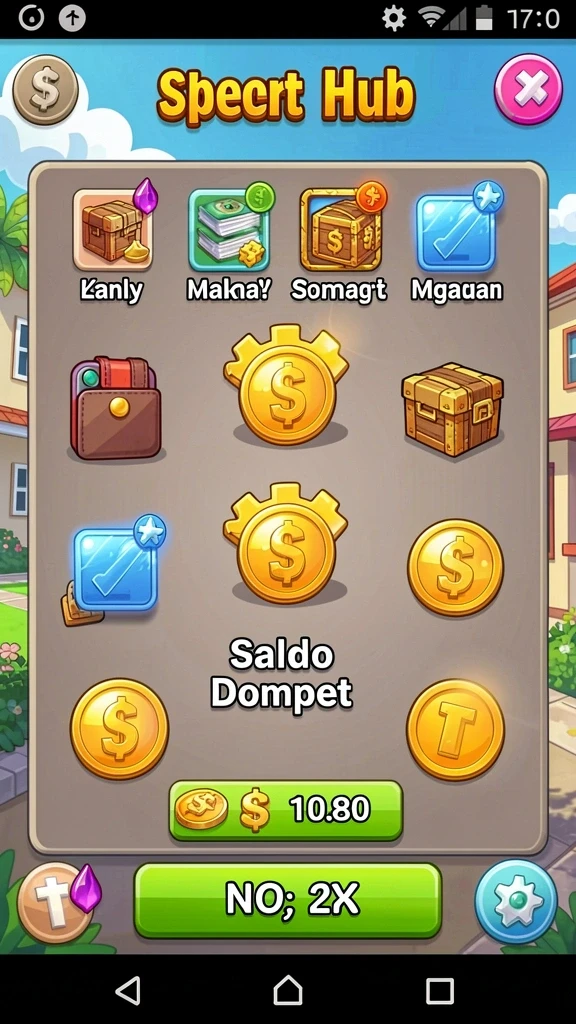Image resolution: width=576 pixels, height=1024 pixels.
Task: Tap the round button with purple gem
Action: pyautogui.click(x=57, y=903)
